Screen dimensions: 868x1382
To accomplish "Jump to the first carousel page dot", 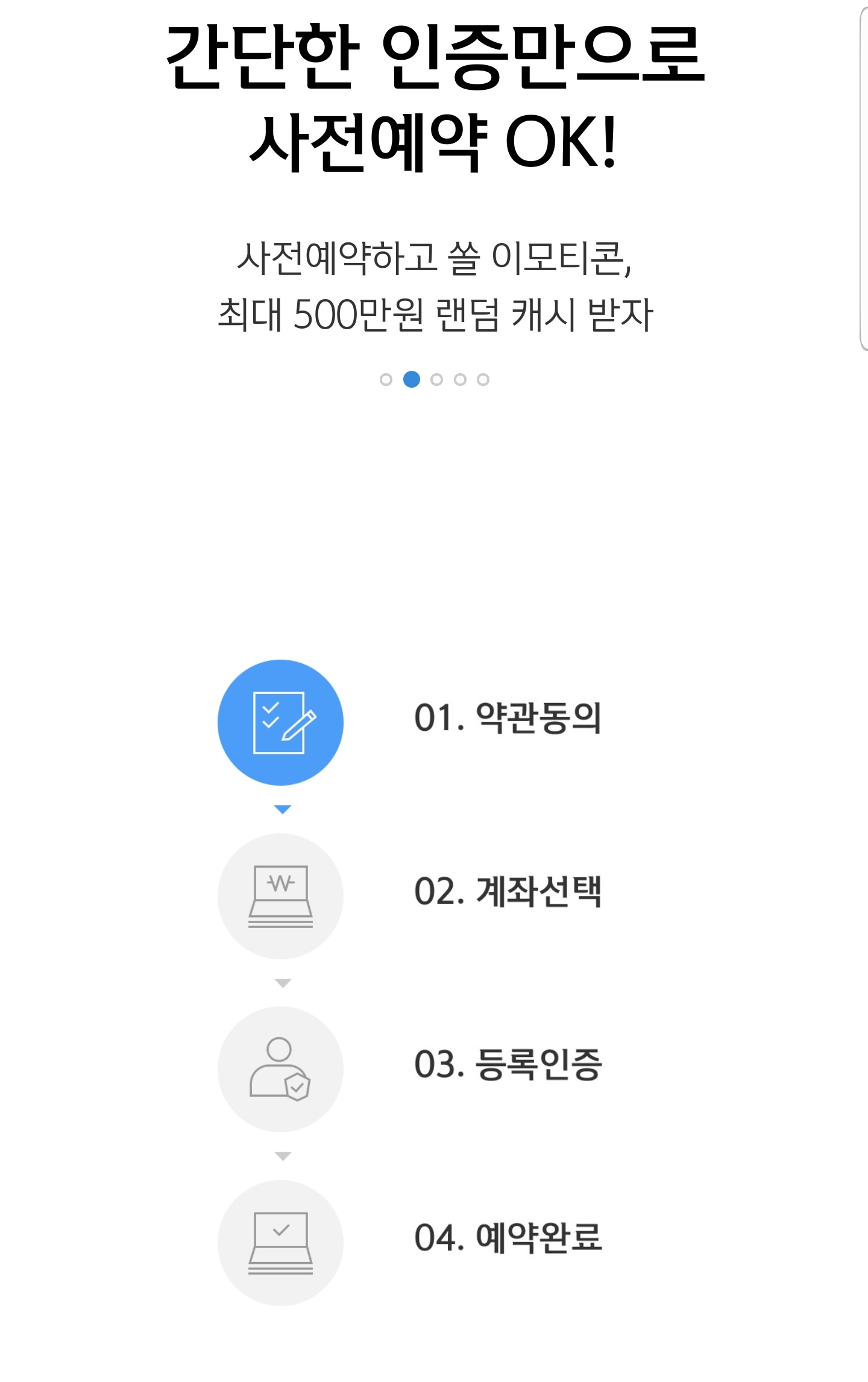I will point(386,379).
